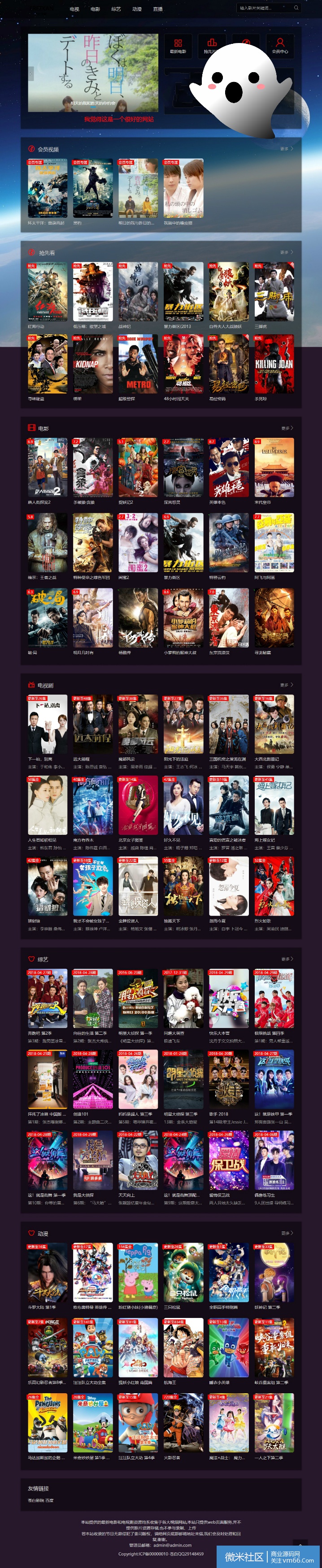Image resolution: width=322 pixels, height=1568 pixels.
Task: Open the 英雄本色 movie poster
Action: coord(229,467)
